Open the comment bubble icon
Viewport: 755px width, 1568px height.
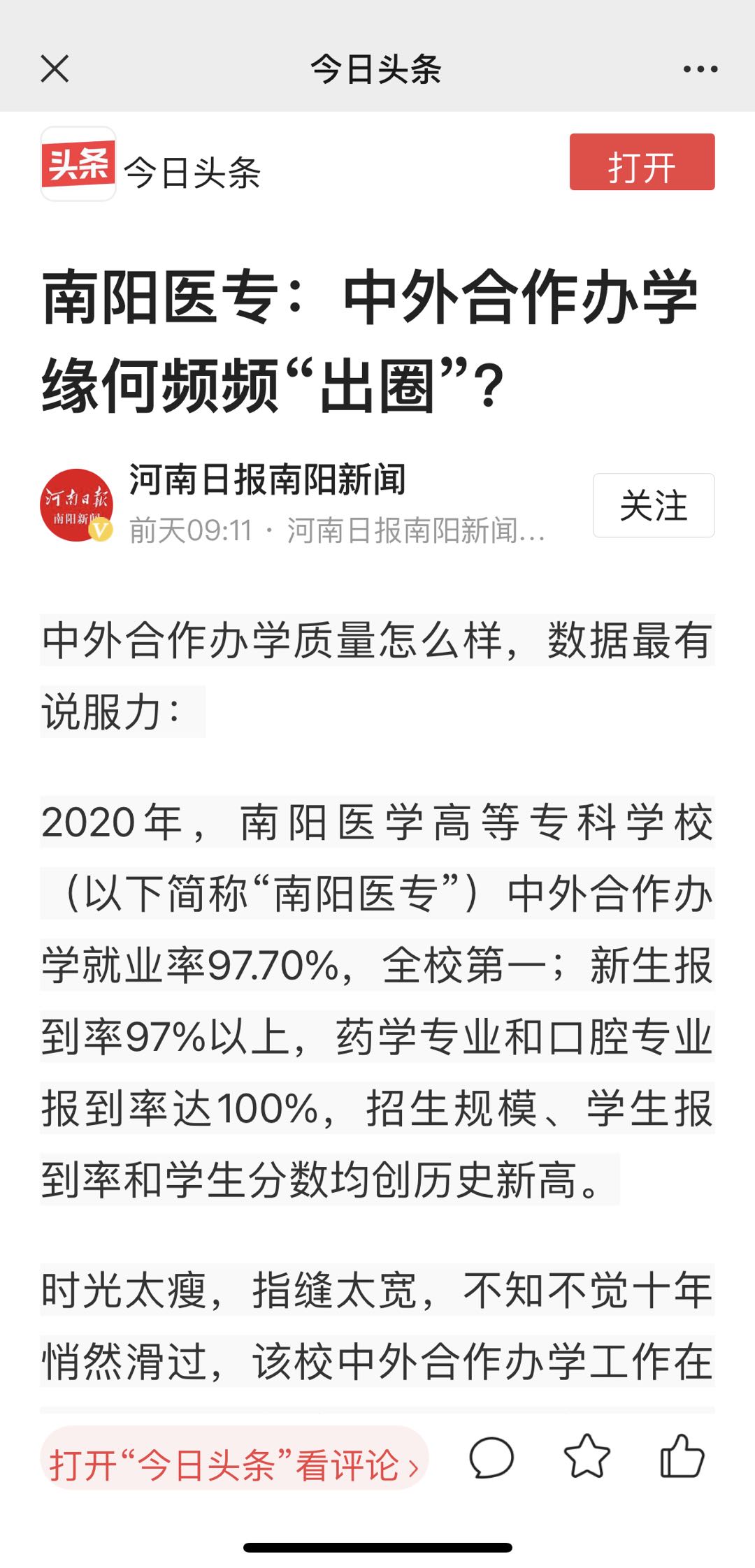(491, 1458)
